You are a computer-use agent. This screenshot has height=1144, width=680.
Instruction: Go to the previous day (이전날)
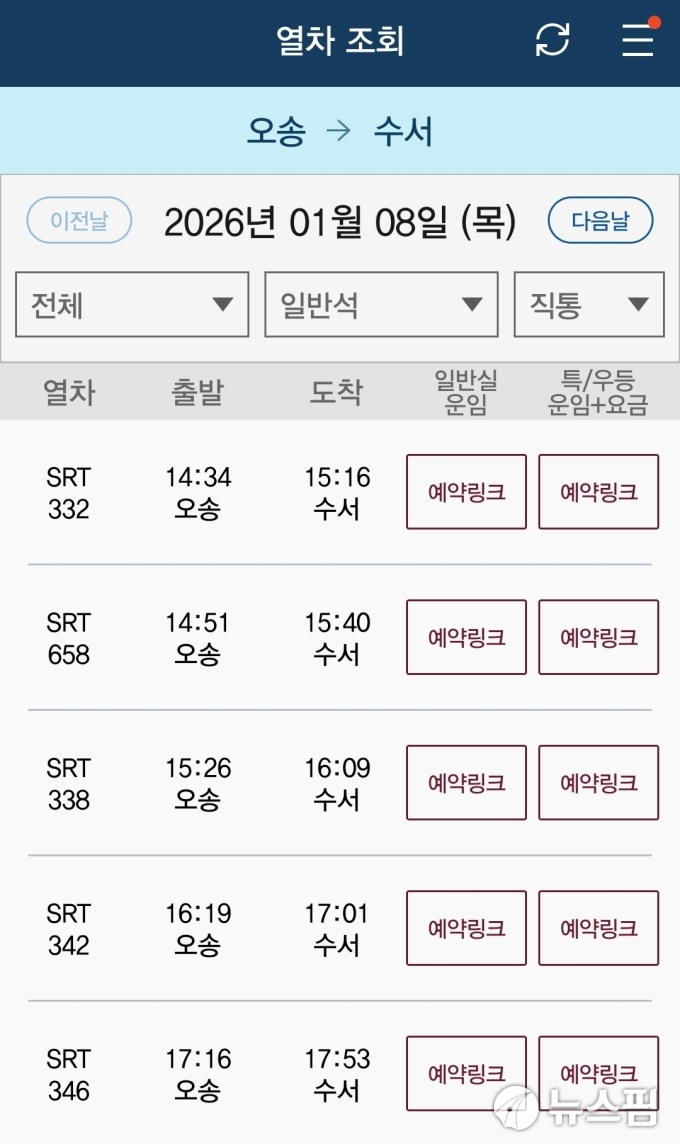pyautogui.click(x=79, y=221)
